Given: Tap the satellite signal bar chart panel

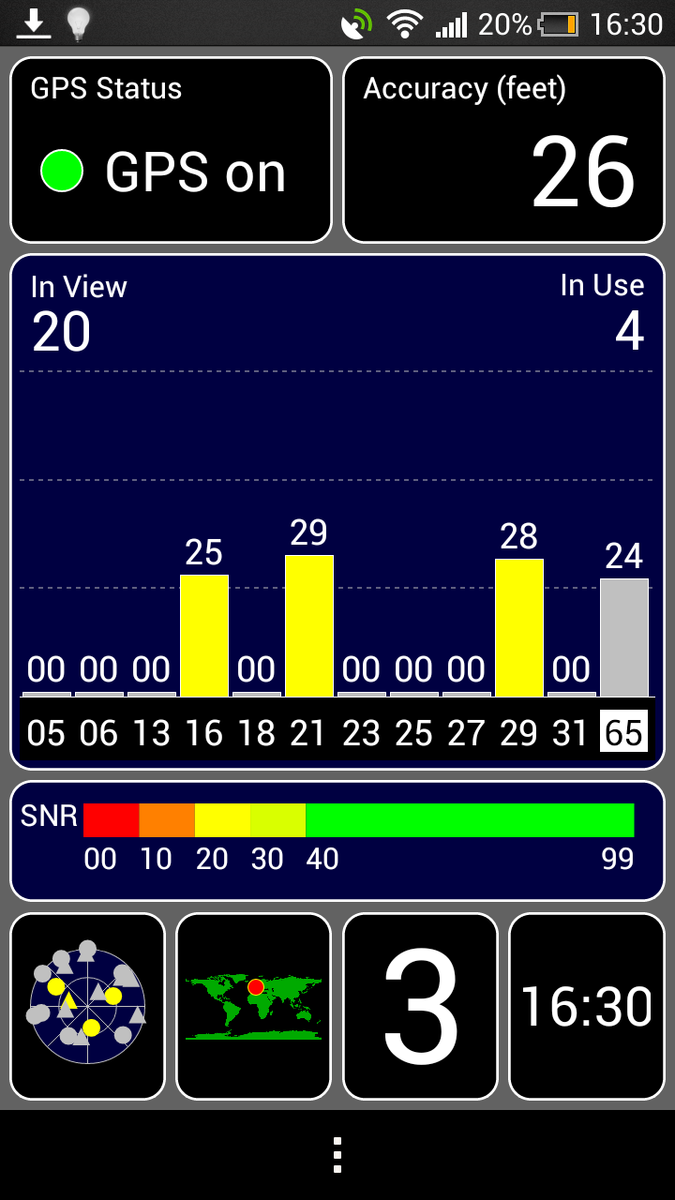Looking at the screenshot, I should click(337, 512).
